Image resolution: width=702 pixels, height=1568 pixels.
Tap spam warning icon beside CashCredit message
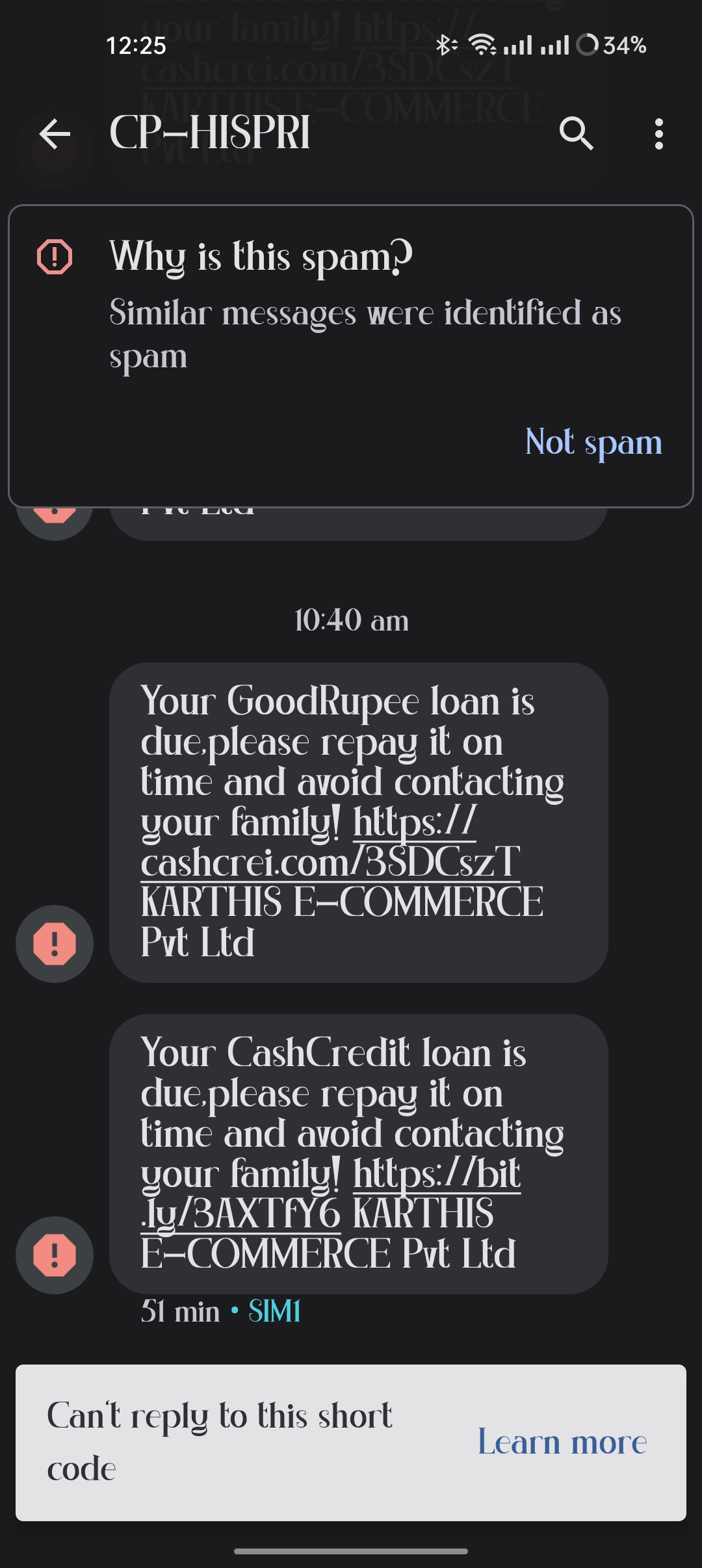pos(55,1255)
